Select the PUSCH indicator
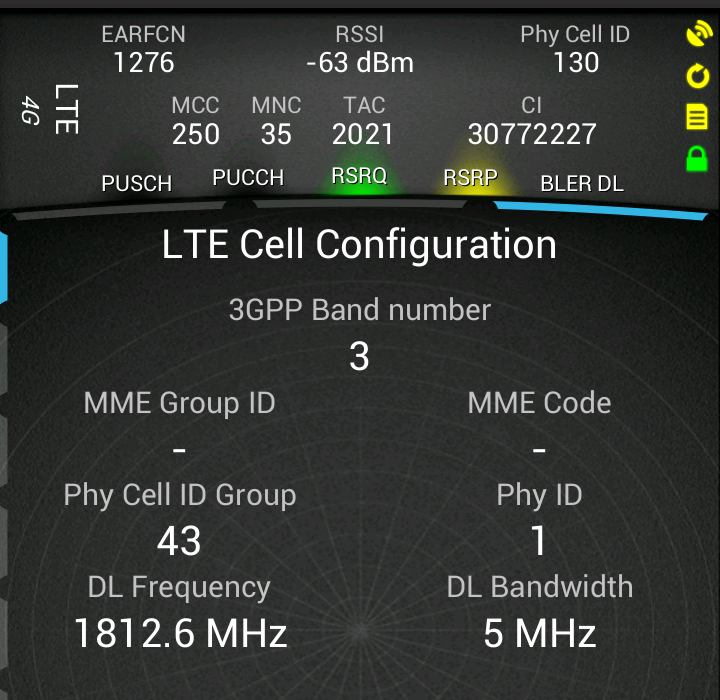The image size is (720, 700). [137, 184]
